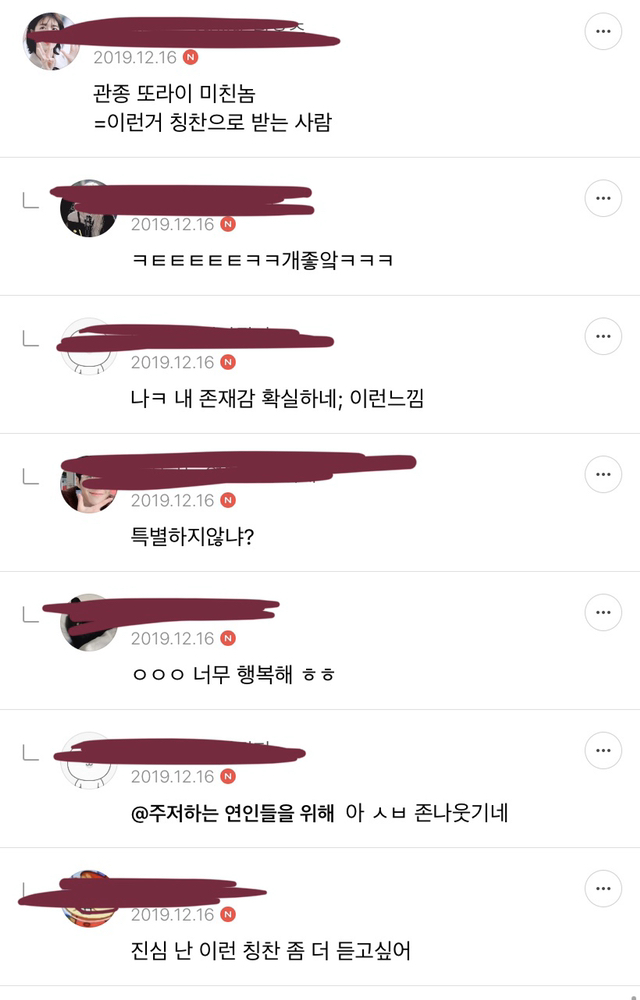View profile photo of '관종 또라이 미친놈' commenter

(x=51, y=42)
